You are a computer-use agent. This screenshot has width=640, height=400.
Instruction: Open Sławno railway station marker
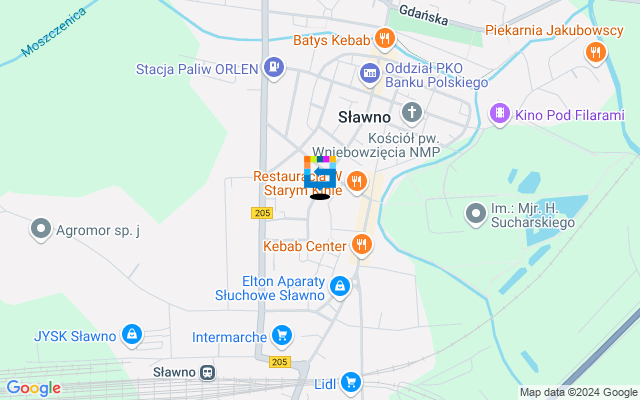pos(207,372)
